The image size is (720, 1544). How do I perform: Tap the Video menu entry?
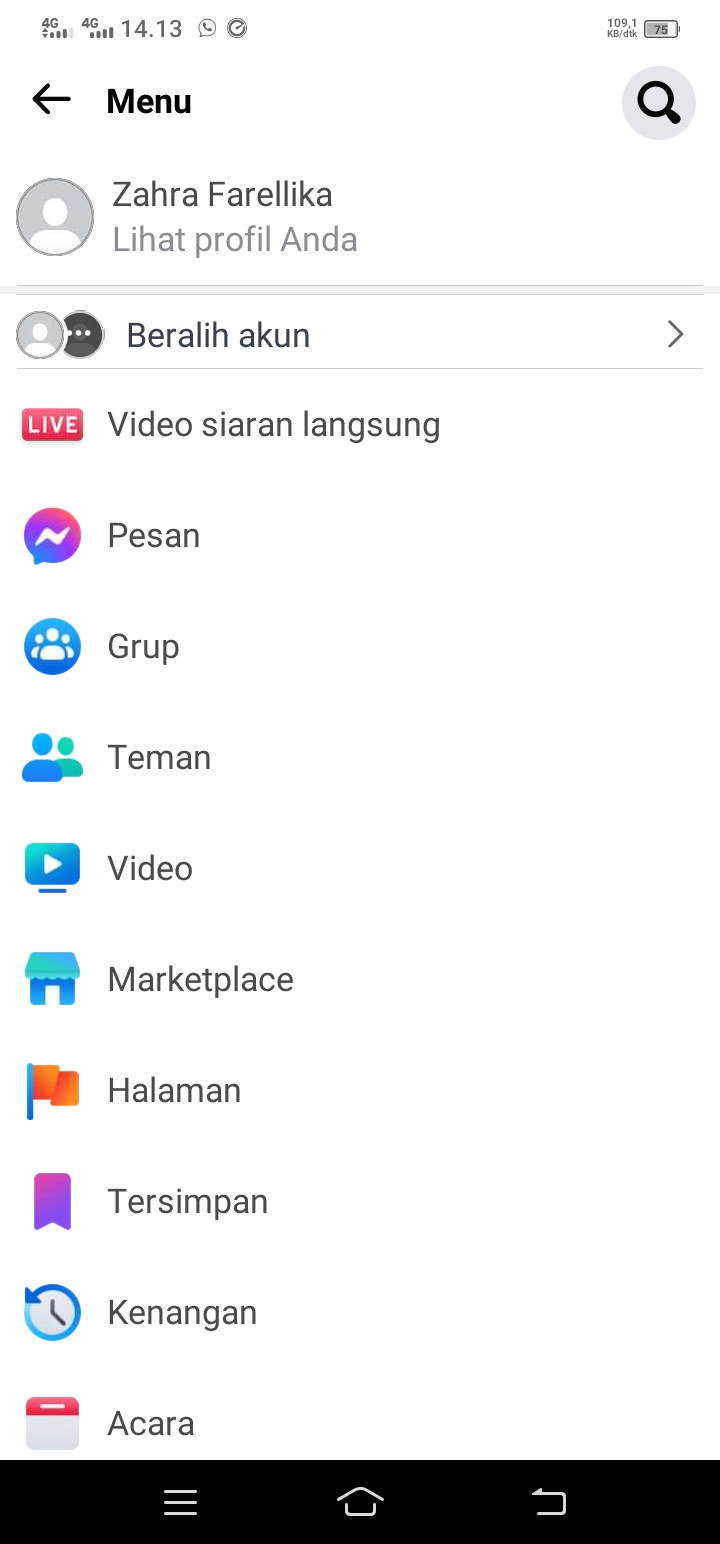pos(150,869)
